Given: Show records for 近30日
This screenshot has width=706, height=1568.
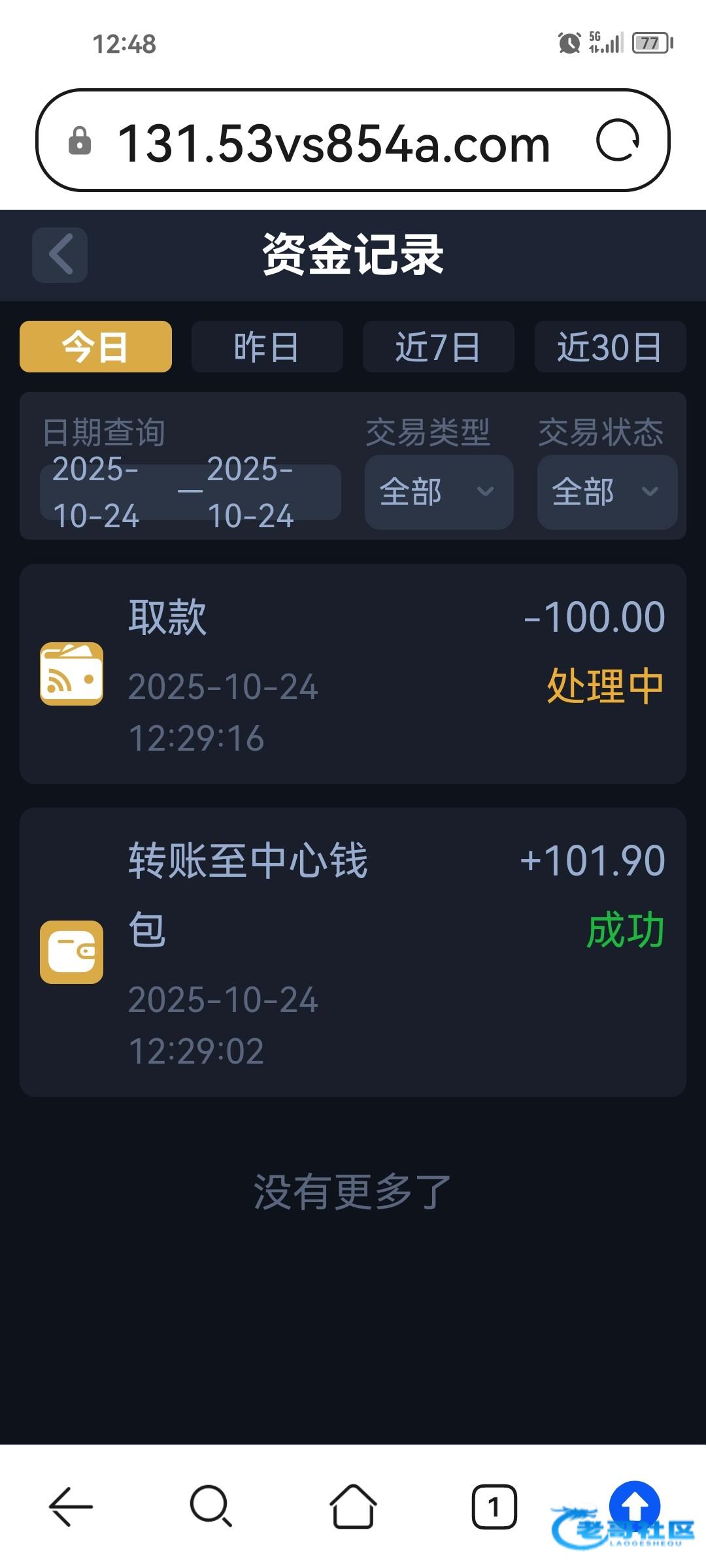Looking at the screenshot, I should pyautogui.click(x=610, y=346).
